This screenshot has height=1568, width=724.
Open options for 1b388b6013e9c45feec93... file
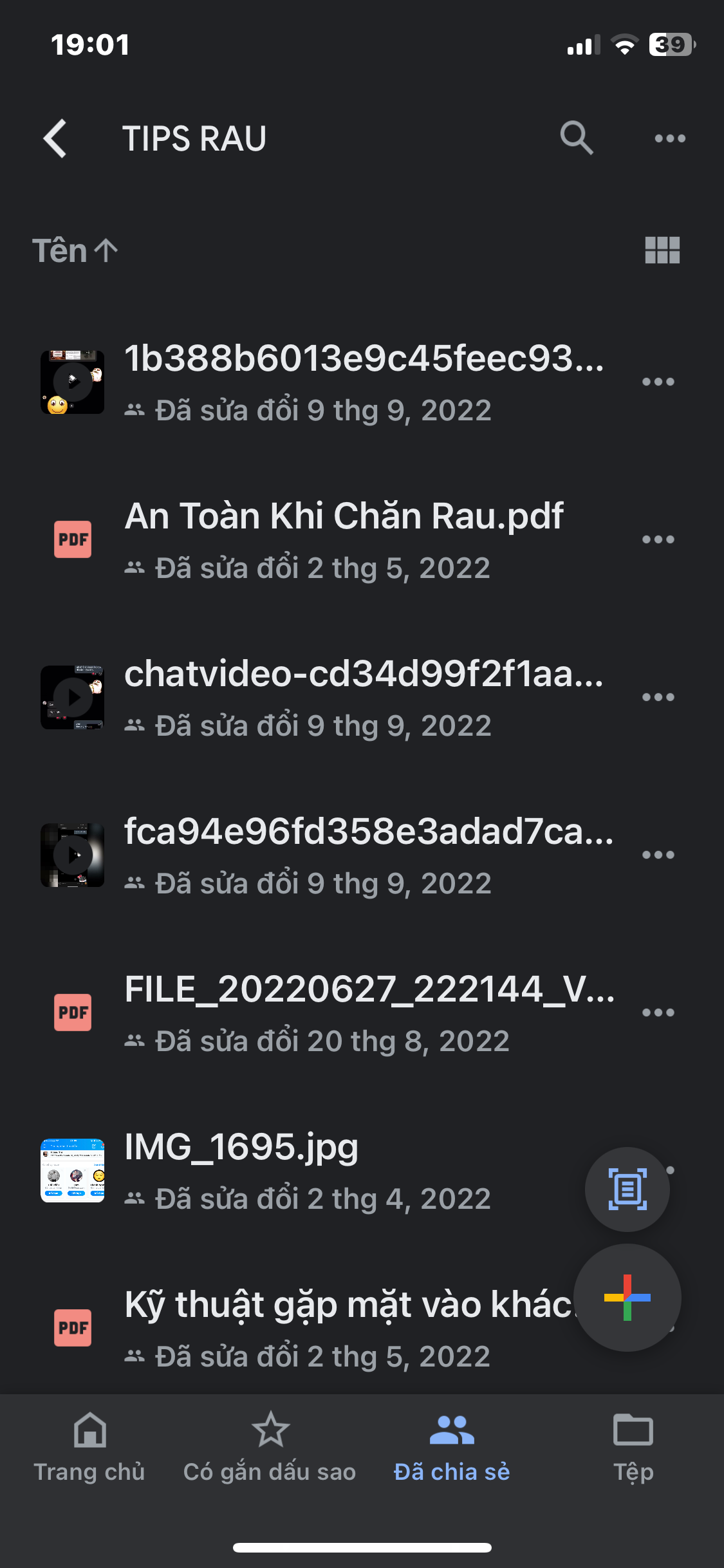point(658,382)
